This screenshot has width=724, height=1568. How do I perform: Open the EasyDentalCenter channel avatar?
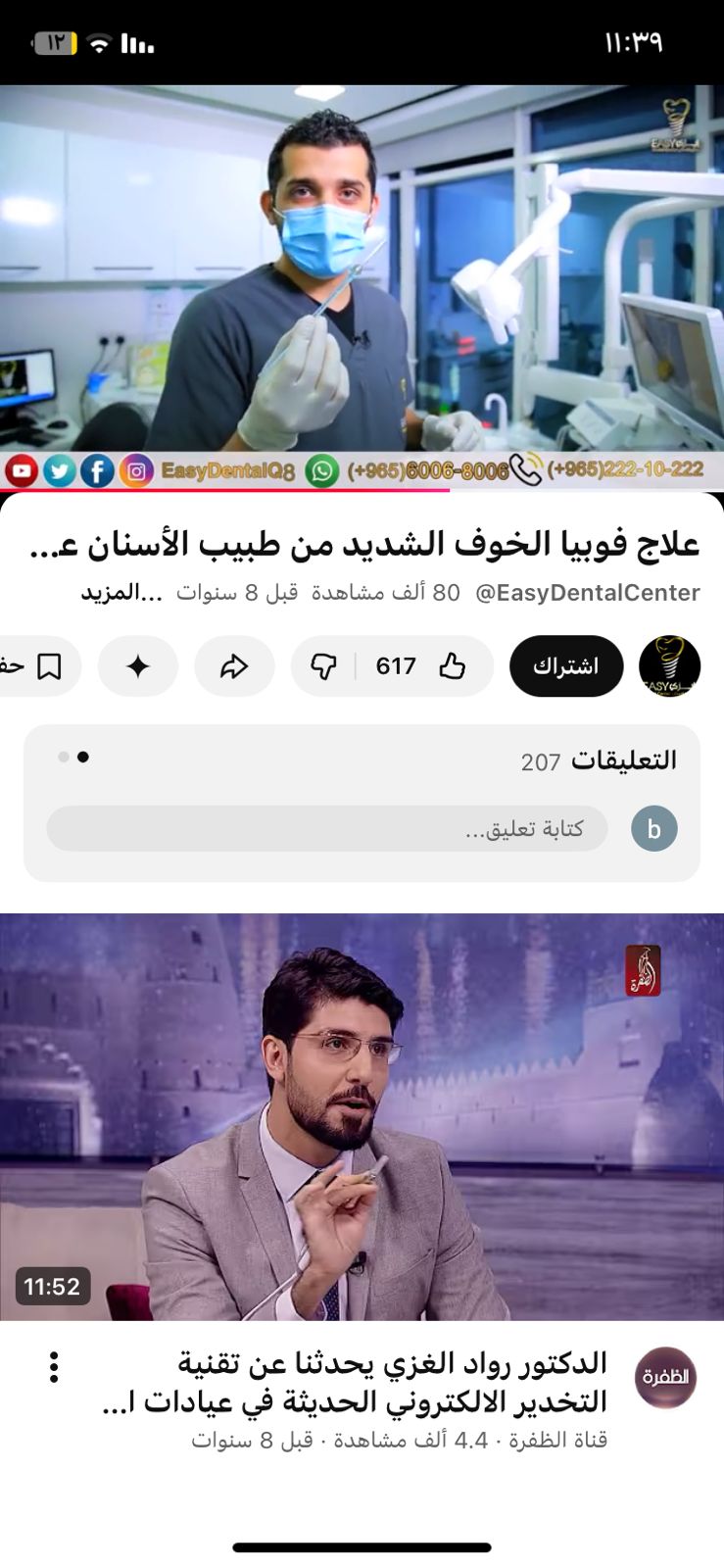669,666
